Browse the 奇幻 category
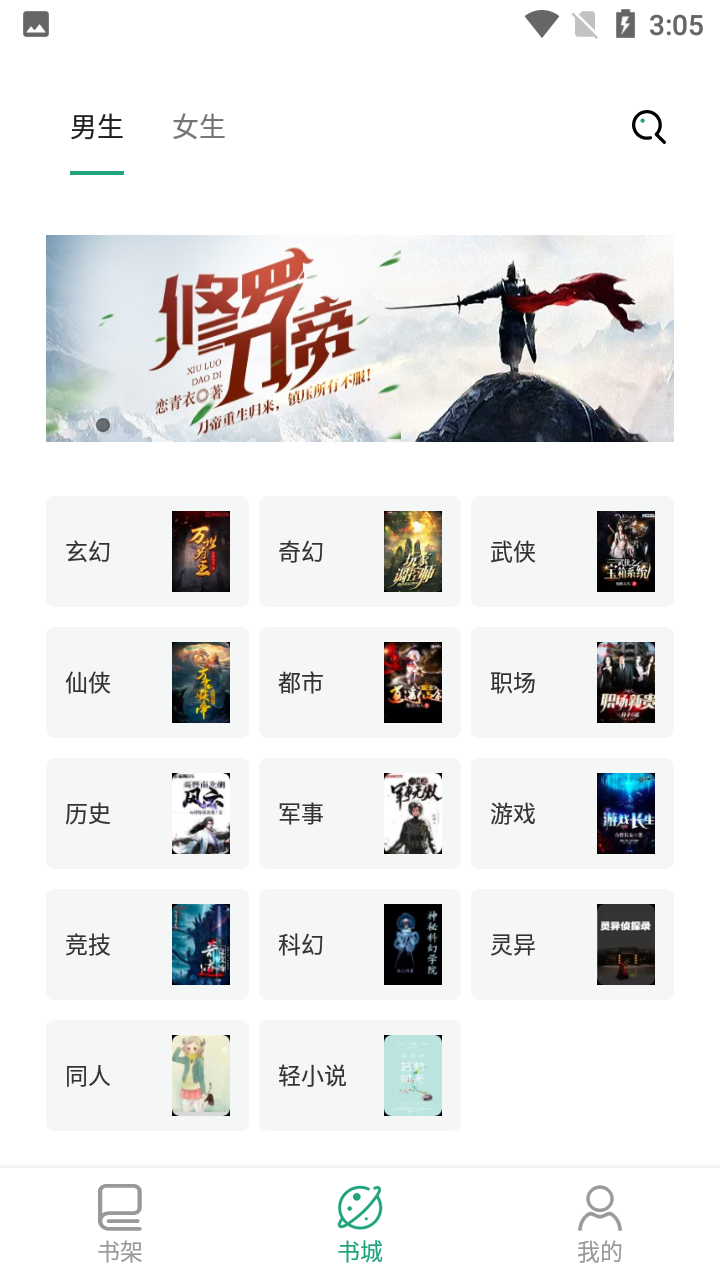The width and height of the screenshot is (720, 1280). point(360,551)
